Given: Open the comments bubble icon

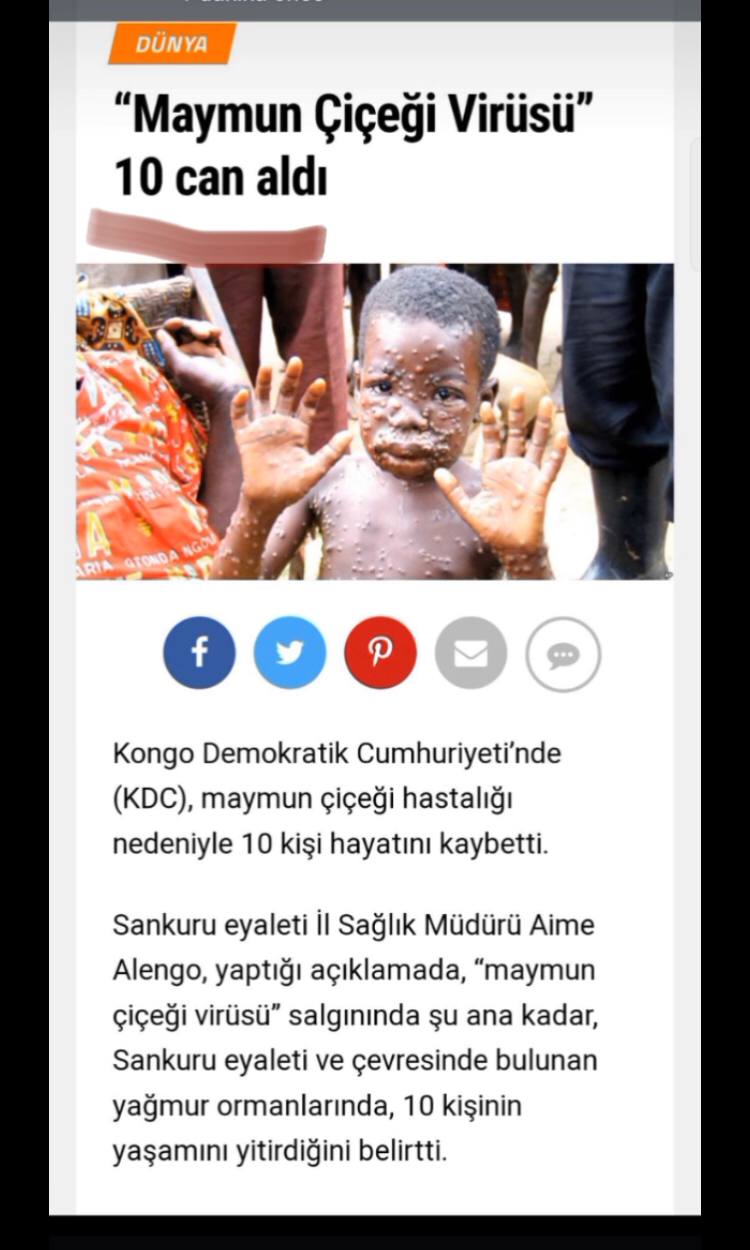Looking at the screenshot, I should (x=563, y=655).
